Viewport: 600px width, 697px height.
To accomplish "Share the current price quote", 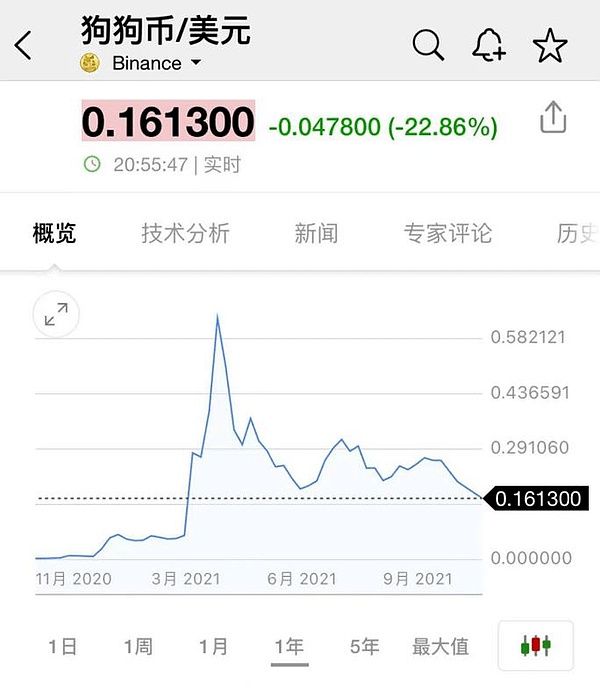I will pyautogui.click(x=553, y=119).
